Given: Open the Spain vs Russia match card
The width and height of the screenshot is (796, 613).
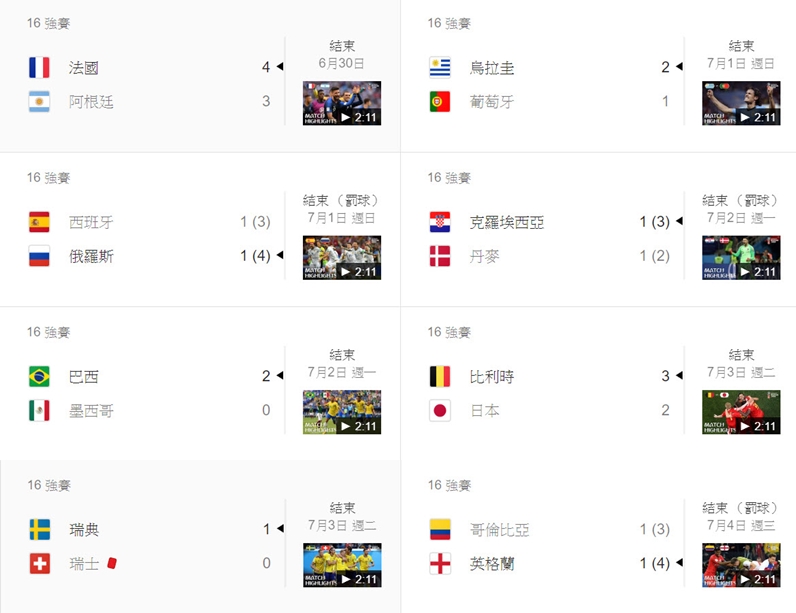Looking at the screenshot, I should point(150,239).
